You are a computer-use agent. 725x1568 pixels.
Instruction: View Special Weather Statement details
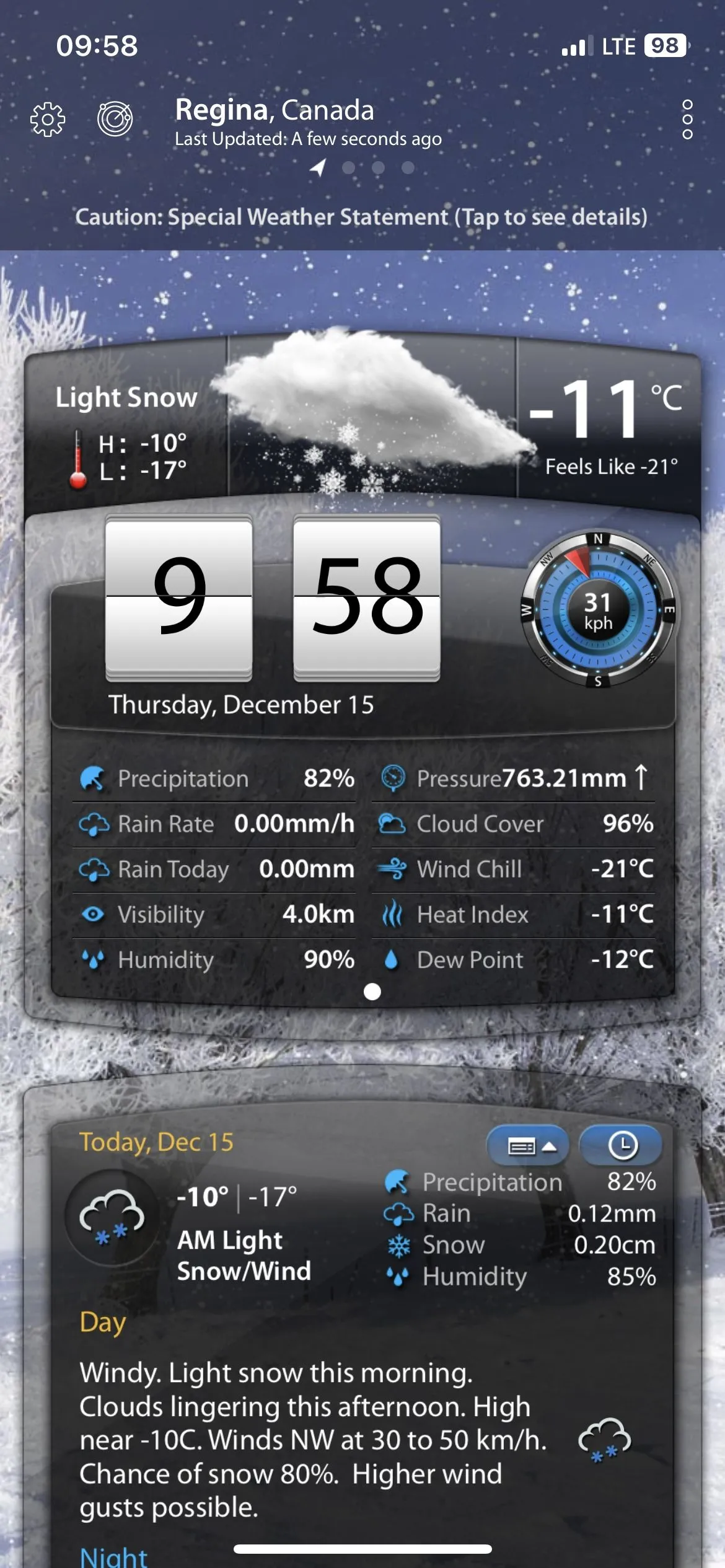click(361, 217)
